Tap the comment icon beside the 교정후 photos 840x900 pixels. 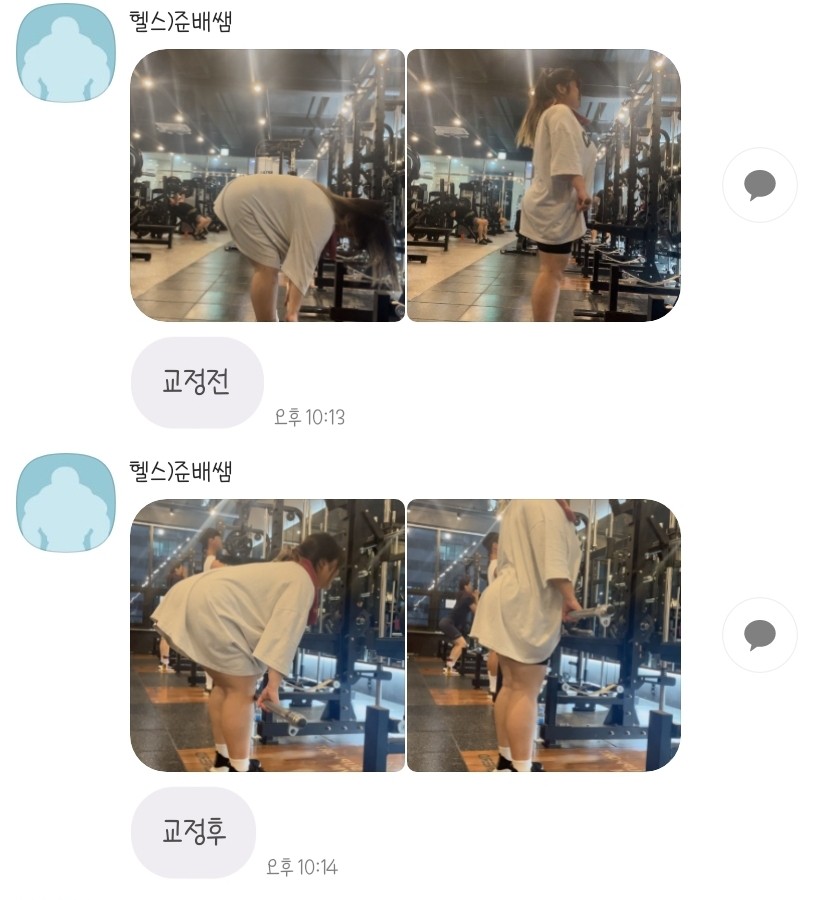[x=760, y=635]
